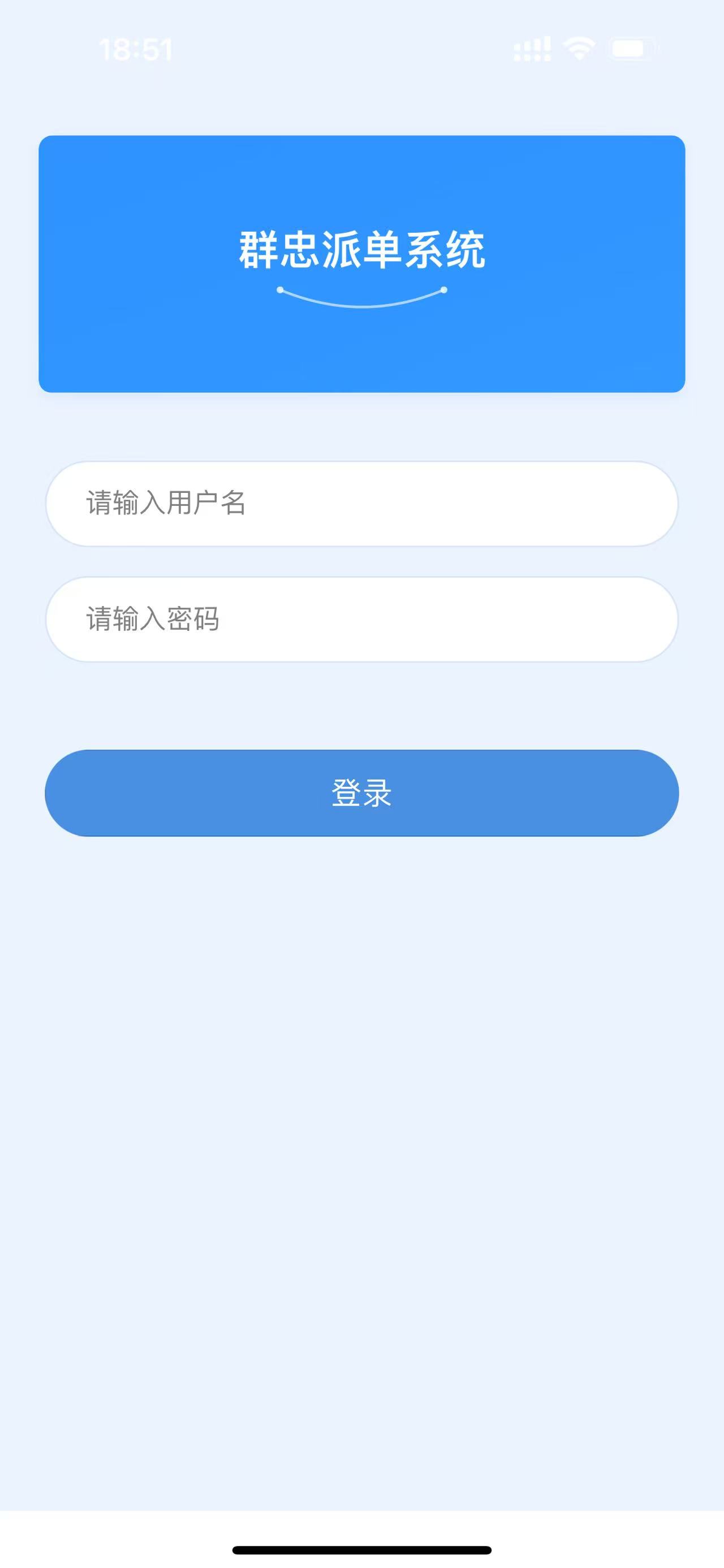Select the 群忠派单系统 title text
724x1568 pixels.
pyautogui.click(x=361, y=250)
